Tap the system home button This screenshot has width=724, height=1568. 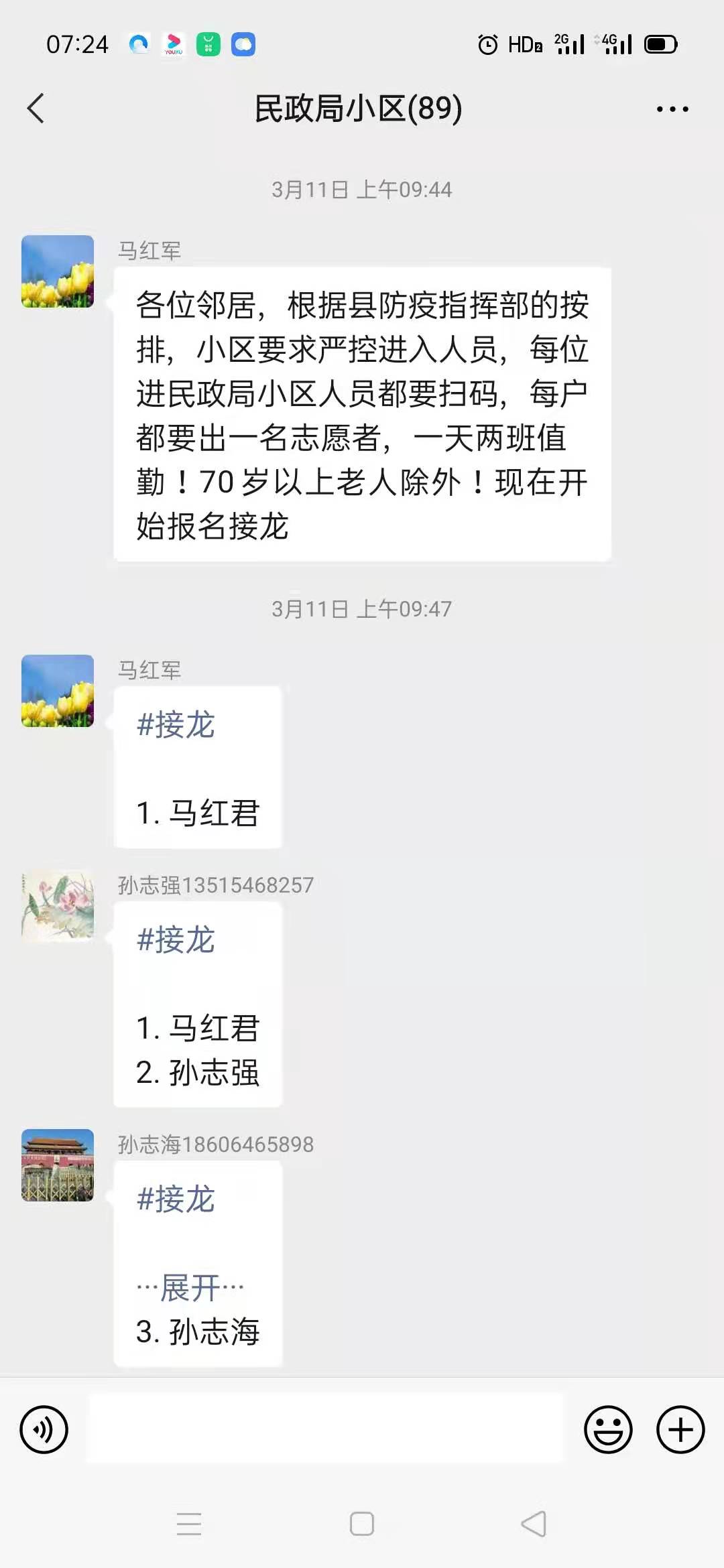(362, 1524)
